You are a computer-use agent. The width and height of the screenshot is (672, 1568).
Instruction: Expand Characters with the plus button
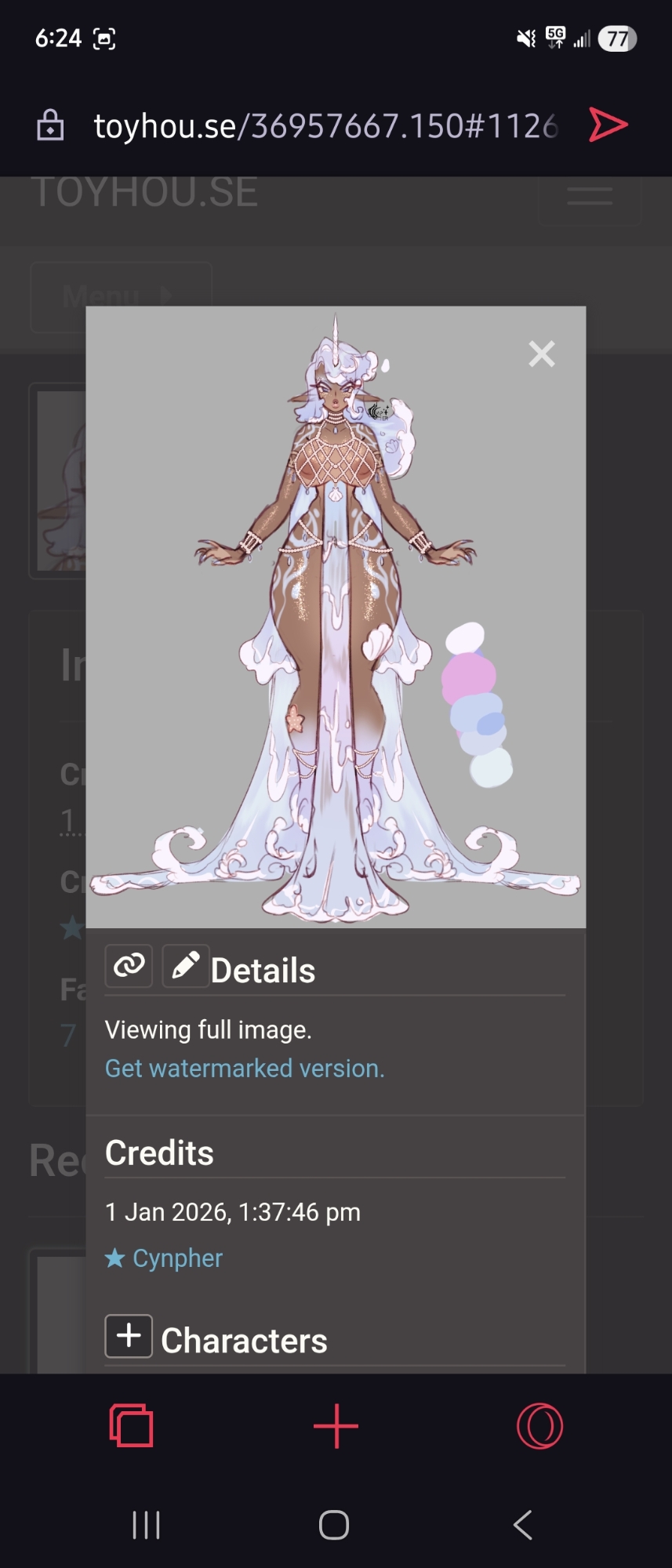click(129, 1336)
